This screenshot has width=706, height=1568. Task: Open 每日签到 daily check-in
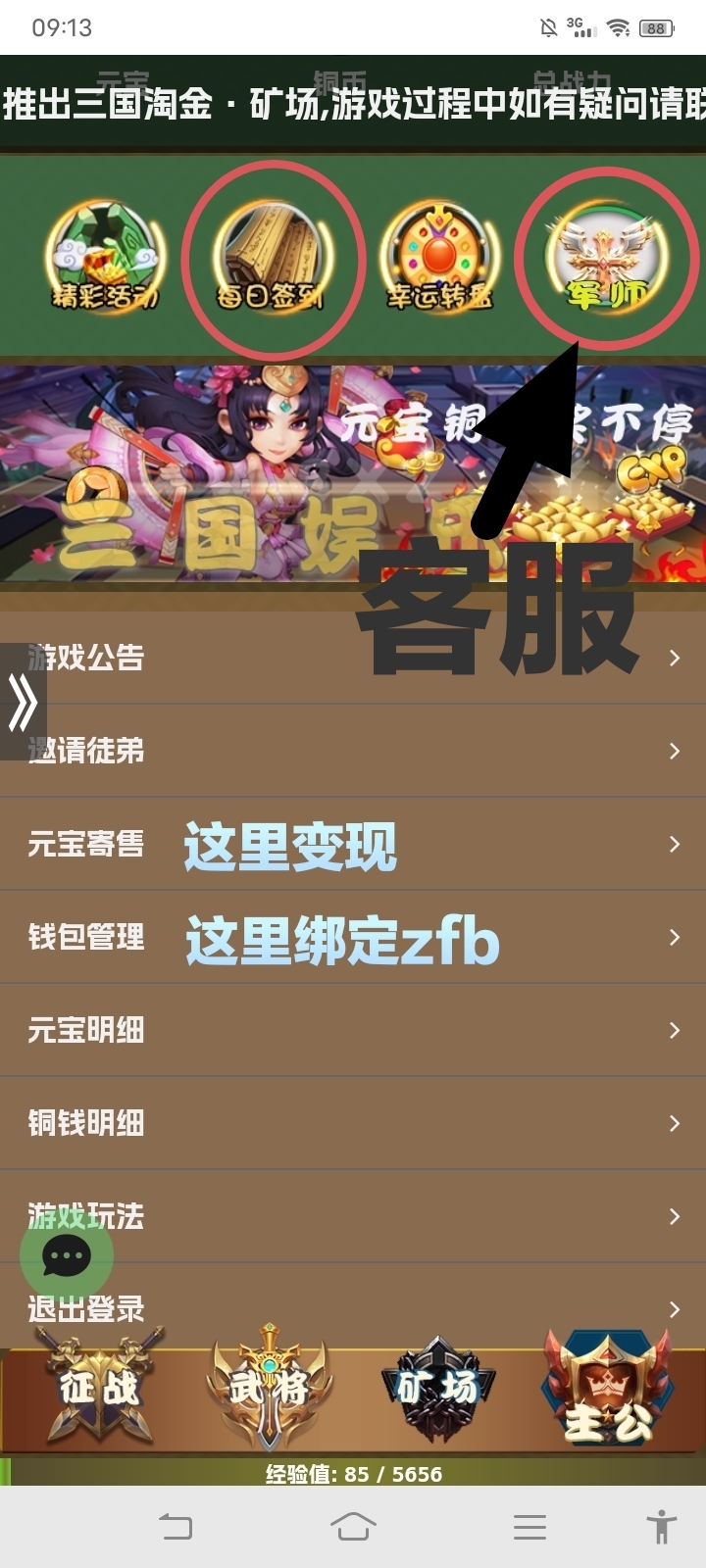pyautogui.click(x=272, y=257)
